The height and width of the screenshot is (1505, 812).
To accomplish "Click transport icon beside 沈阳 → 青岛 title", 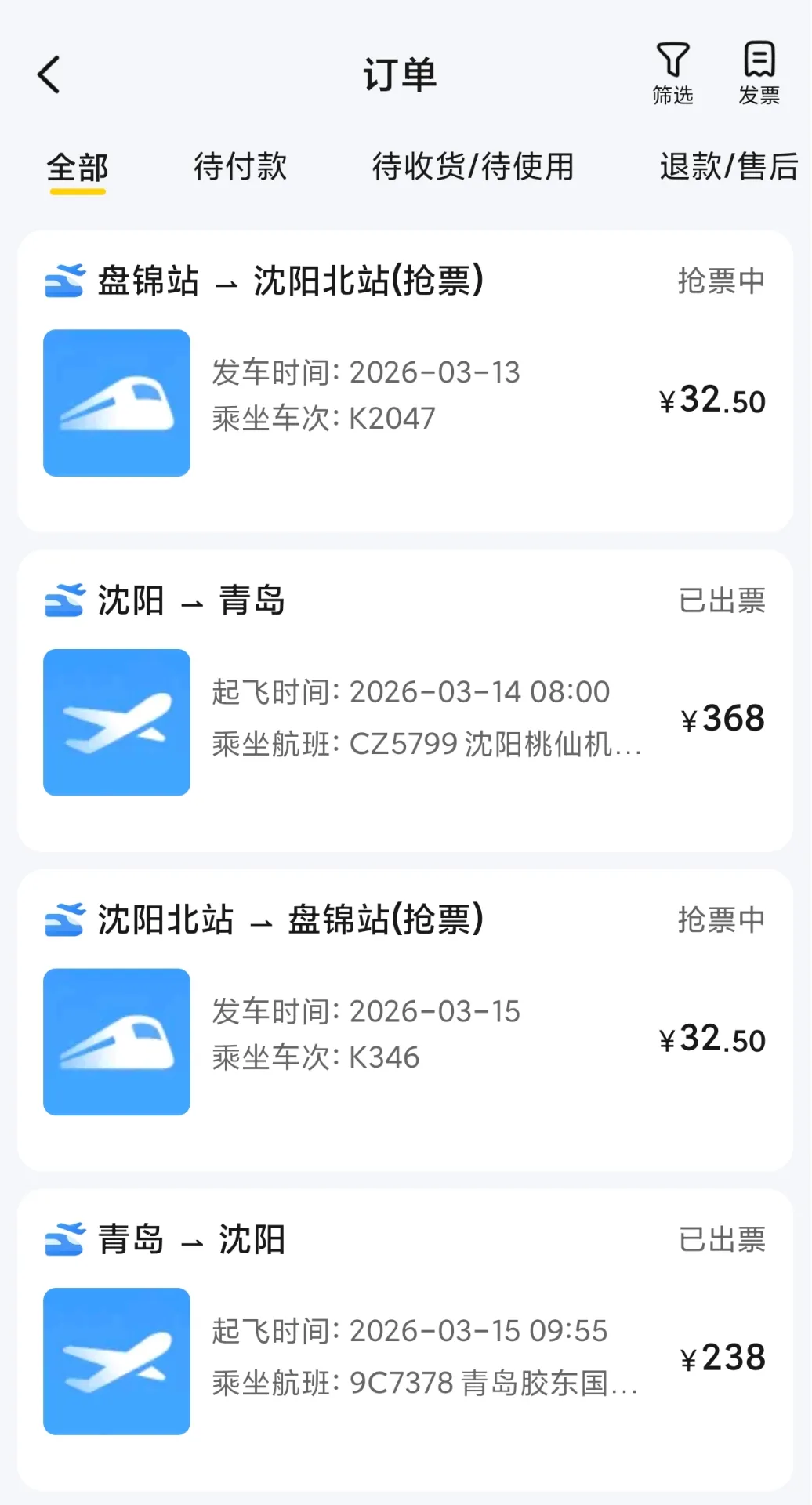I will coord(63,600).
